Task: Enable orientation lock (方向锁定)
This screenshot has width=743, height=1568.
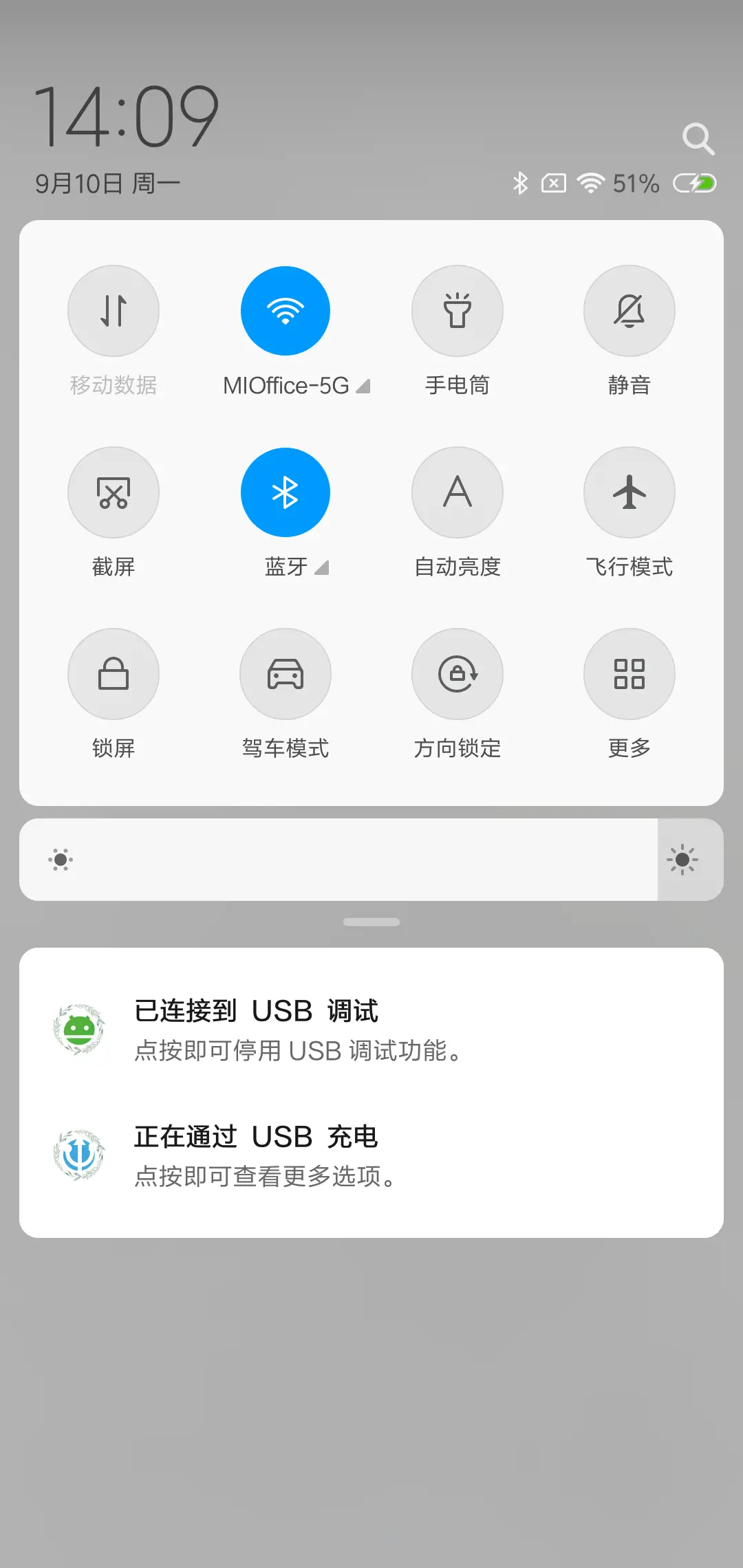Action: [x=457, y=674]
